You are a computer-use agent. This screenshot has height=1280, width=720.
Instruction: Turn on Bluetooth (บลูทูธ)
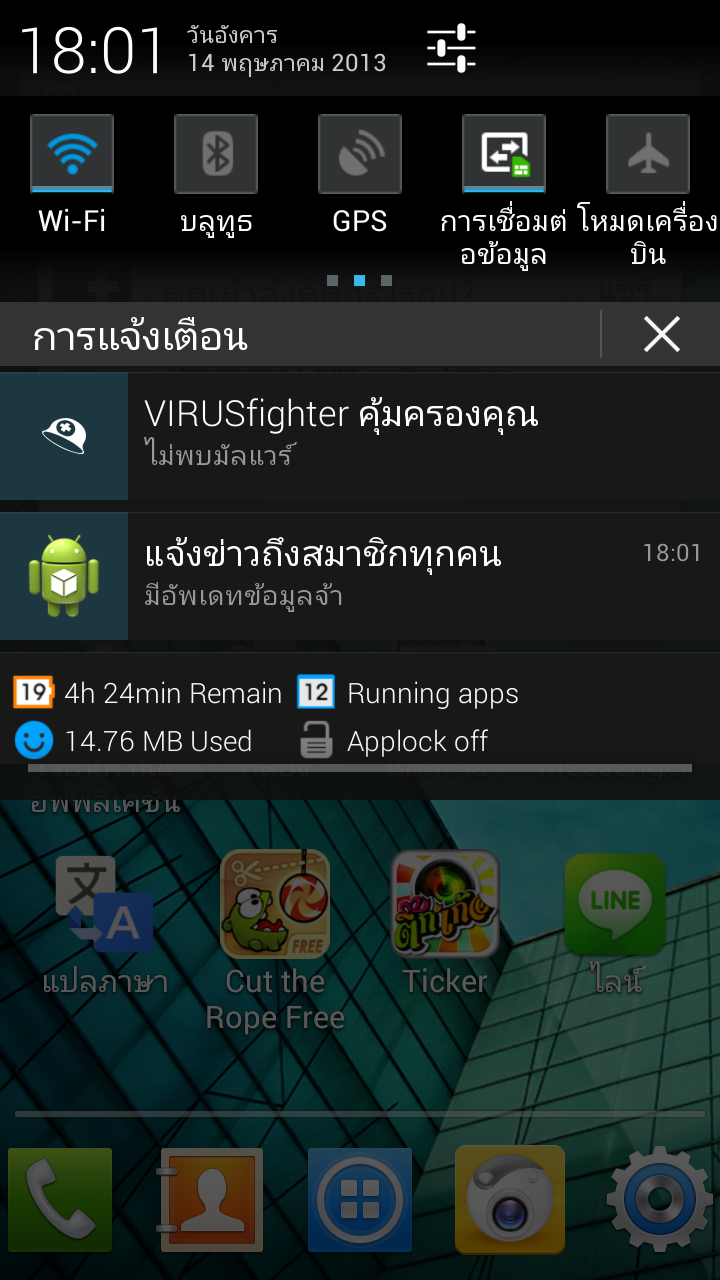click(x=216, y=154)
